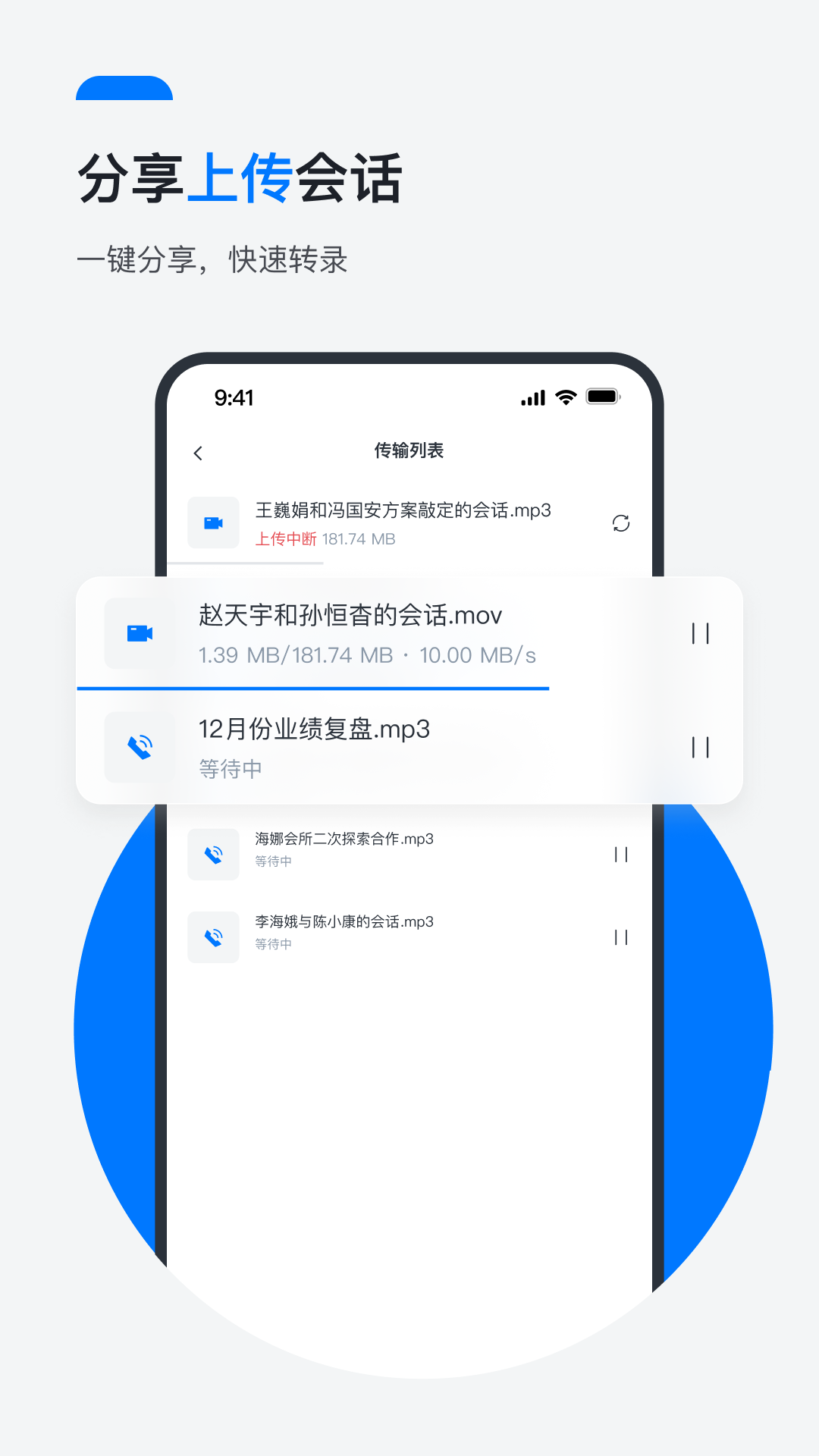Pause the upload of 赵天宇和孙恒杏的会话.mov

(x=700, y=634)
